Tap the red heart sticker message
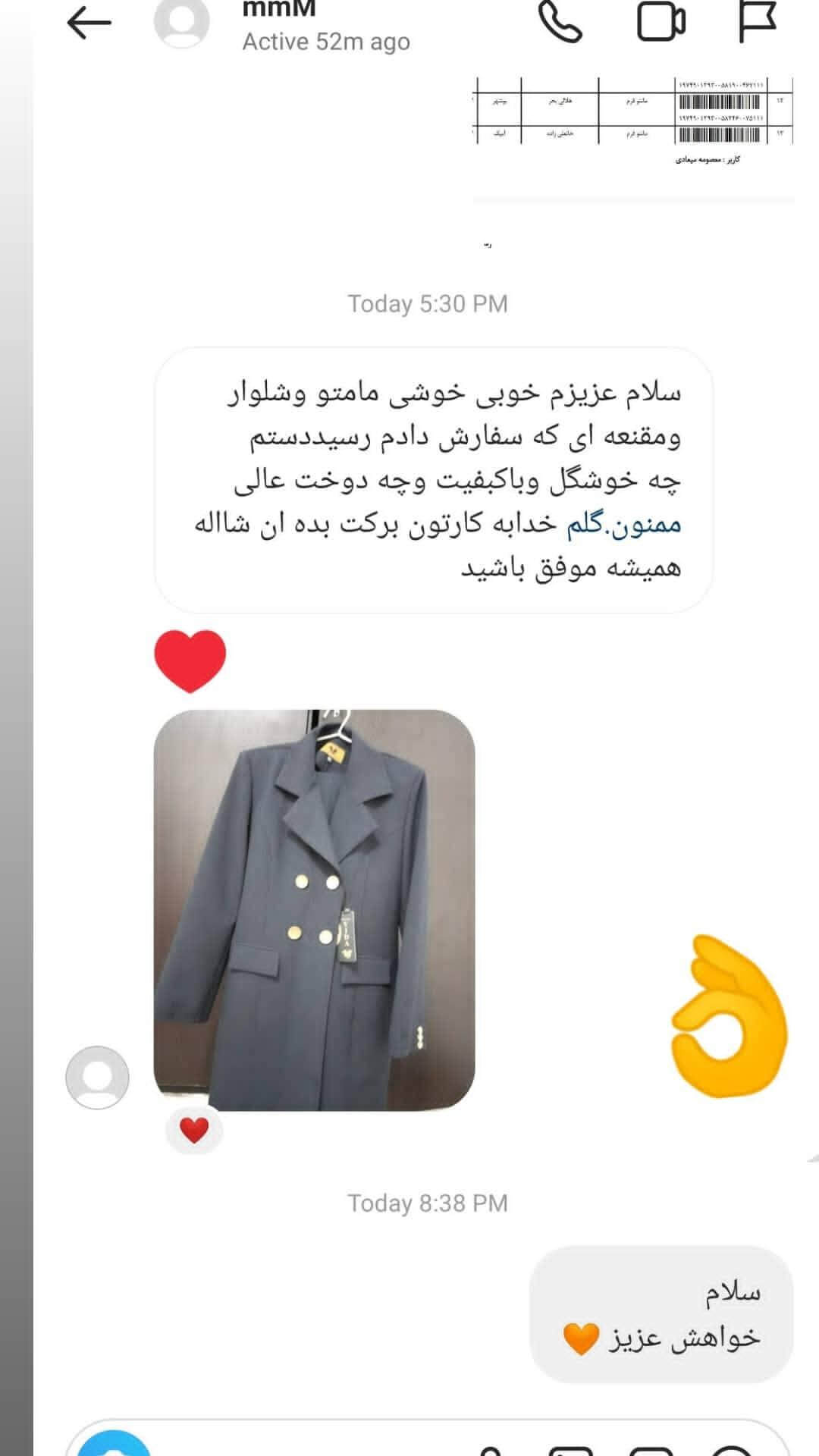 (x=190, y=661)
